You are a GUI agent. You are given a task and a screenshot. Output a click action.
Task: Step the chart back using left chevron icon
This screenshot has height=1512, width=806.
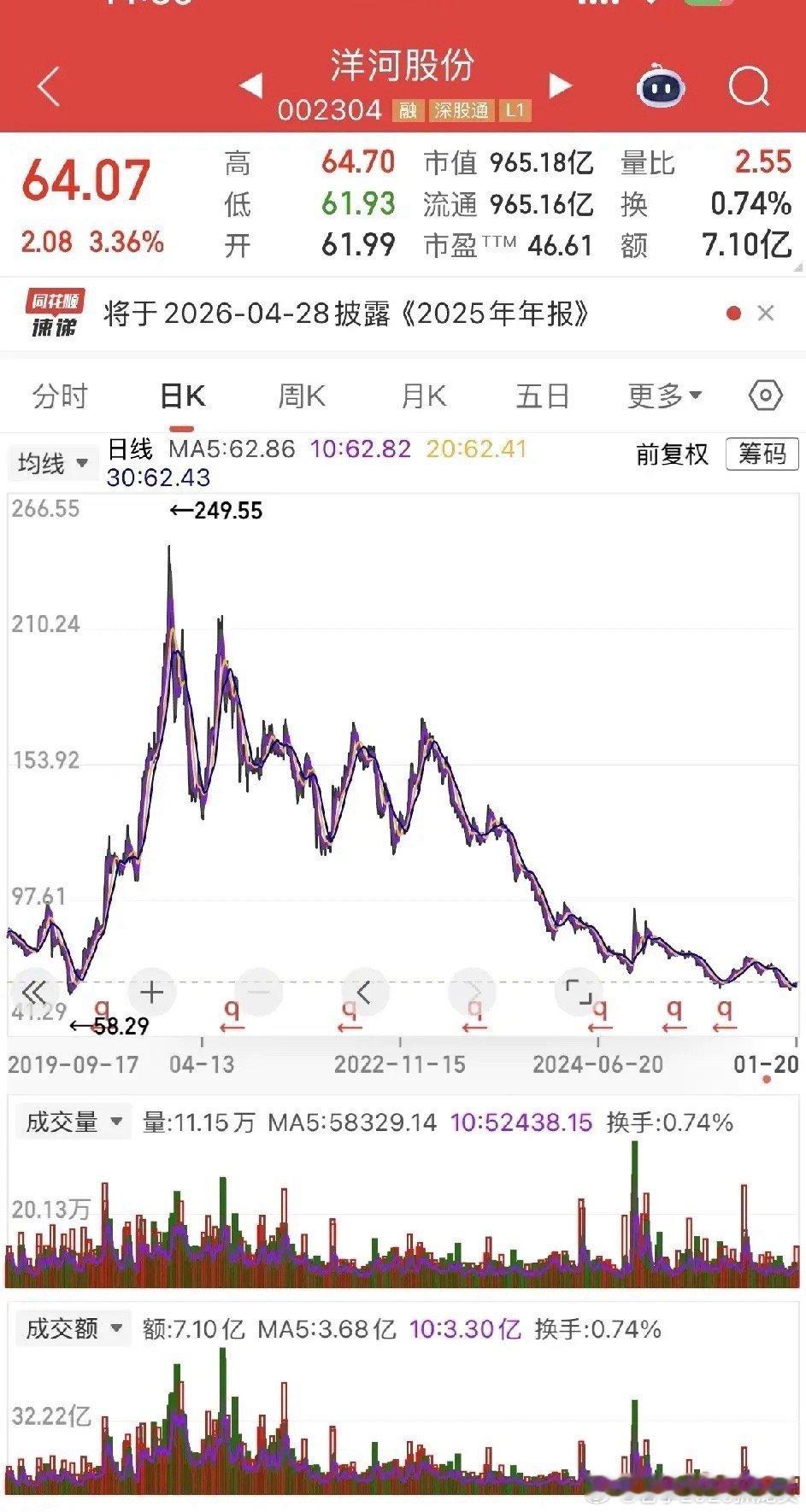click(364, 992)
